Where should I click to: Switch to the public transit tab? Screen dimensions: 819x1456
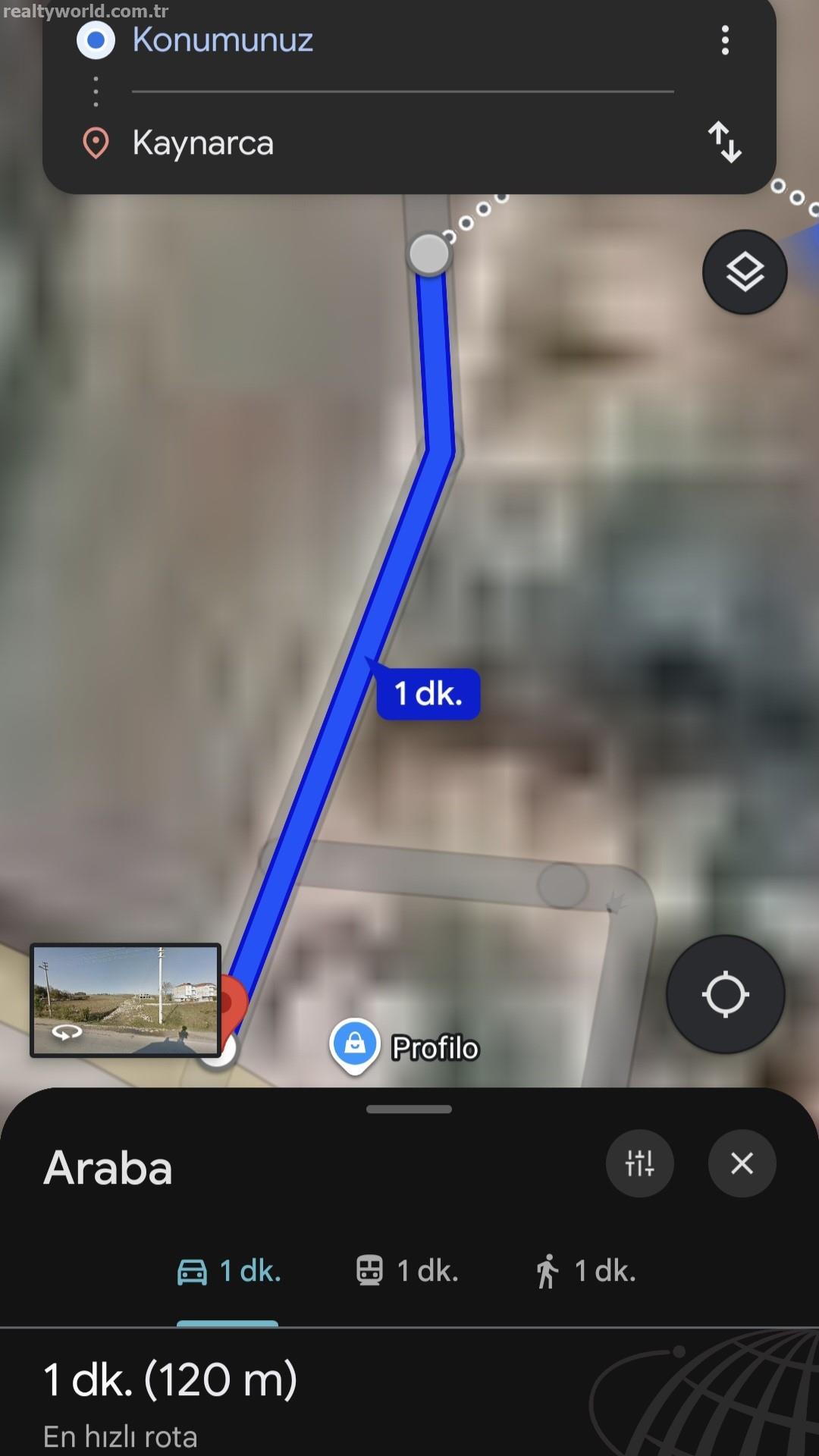[407, 1271]
